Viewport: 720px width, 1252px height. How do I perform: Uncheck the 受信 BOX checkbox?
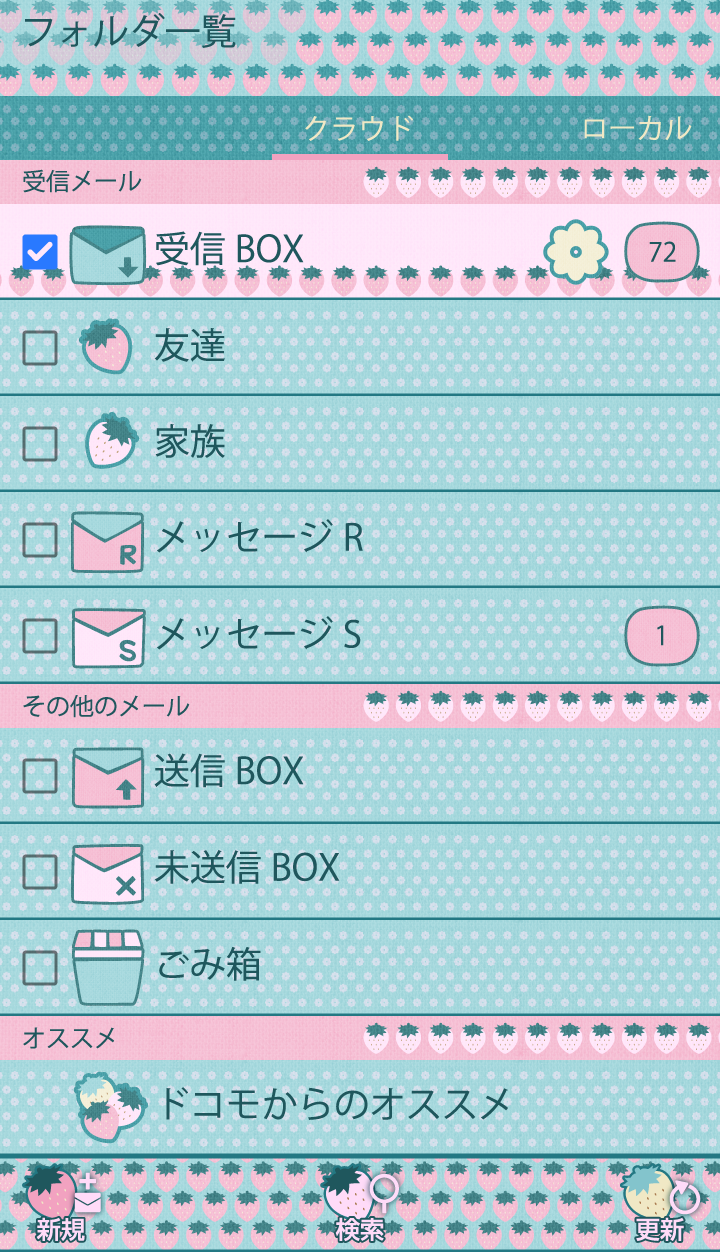coord(40,252)
